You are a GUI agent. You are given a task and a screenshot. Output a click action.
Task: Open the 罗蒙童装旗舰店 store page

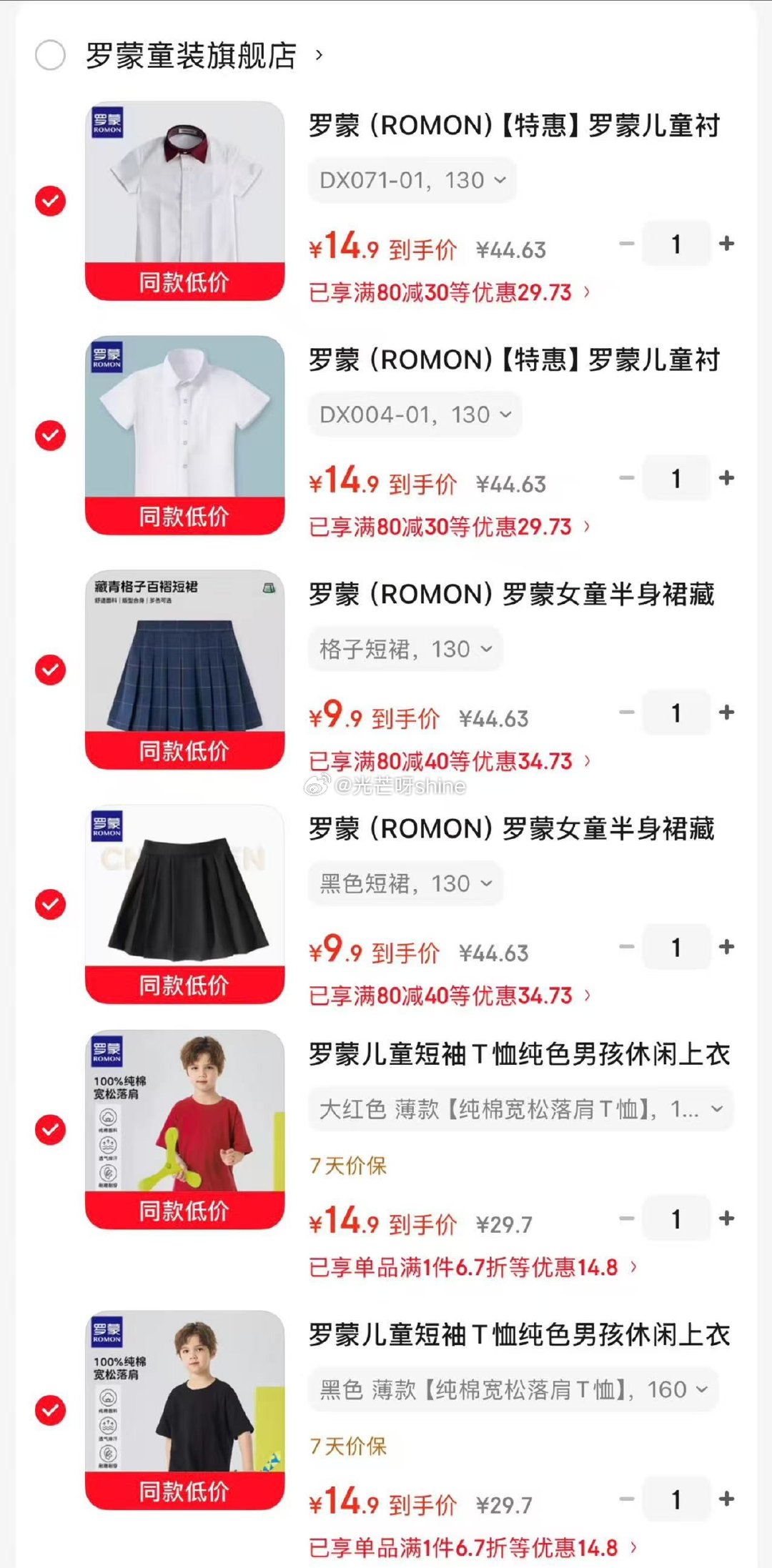192,55
